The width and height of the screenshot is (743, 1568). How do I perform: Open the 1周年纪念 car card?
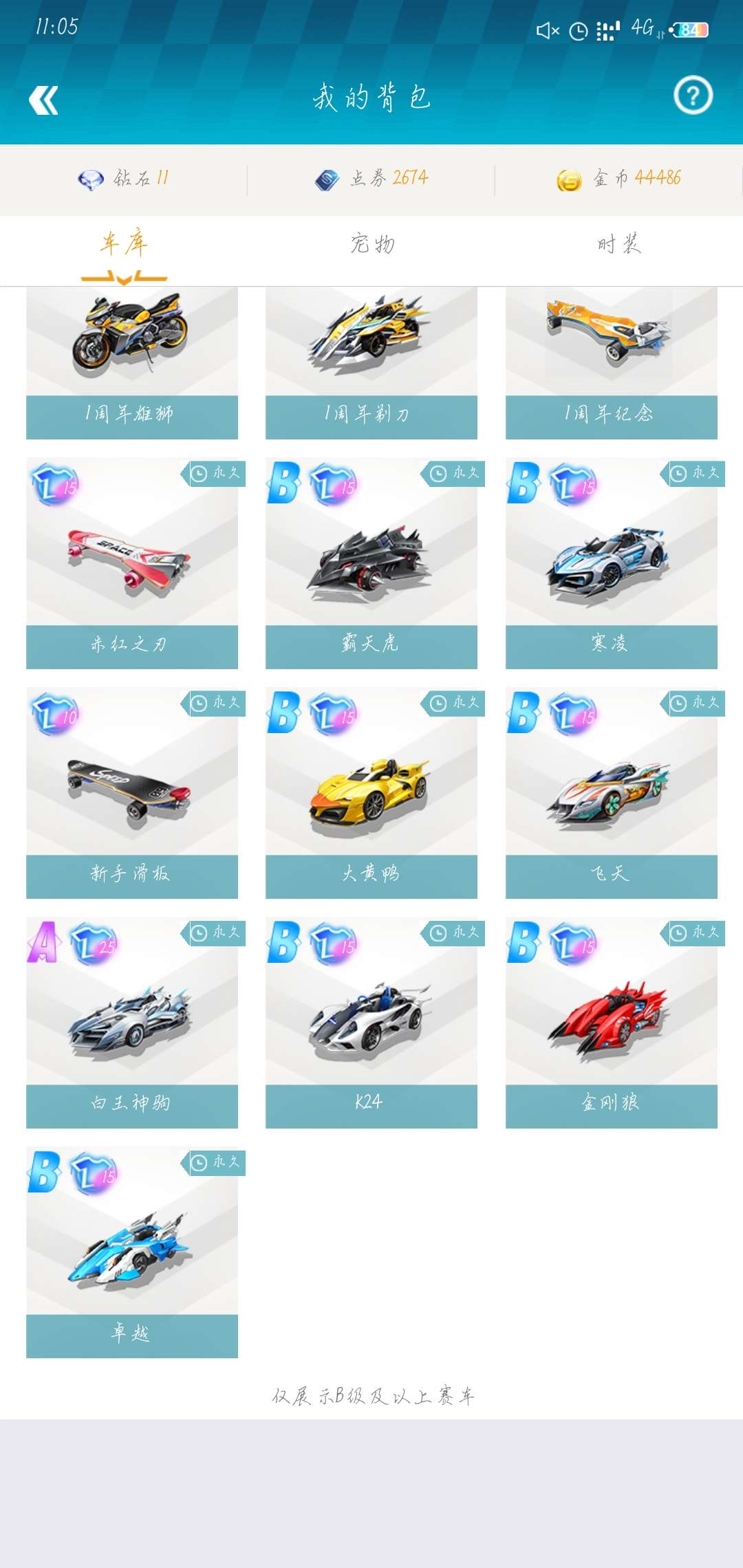(611, 363)
